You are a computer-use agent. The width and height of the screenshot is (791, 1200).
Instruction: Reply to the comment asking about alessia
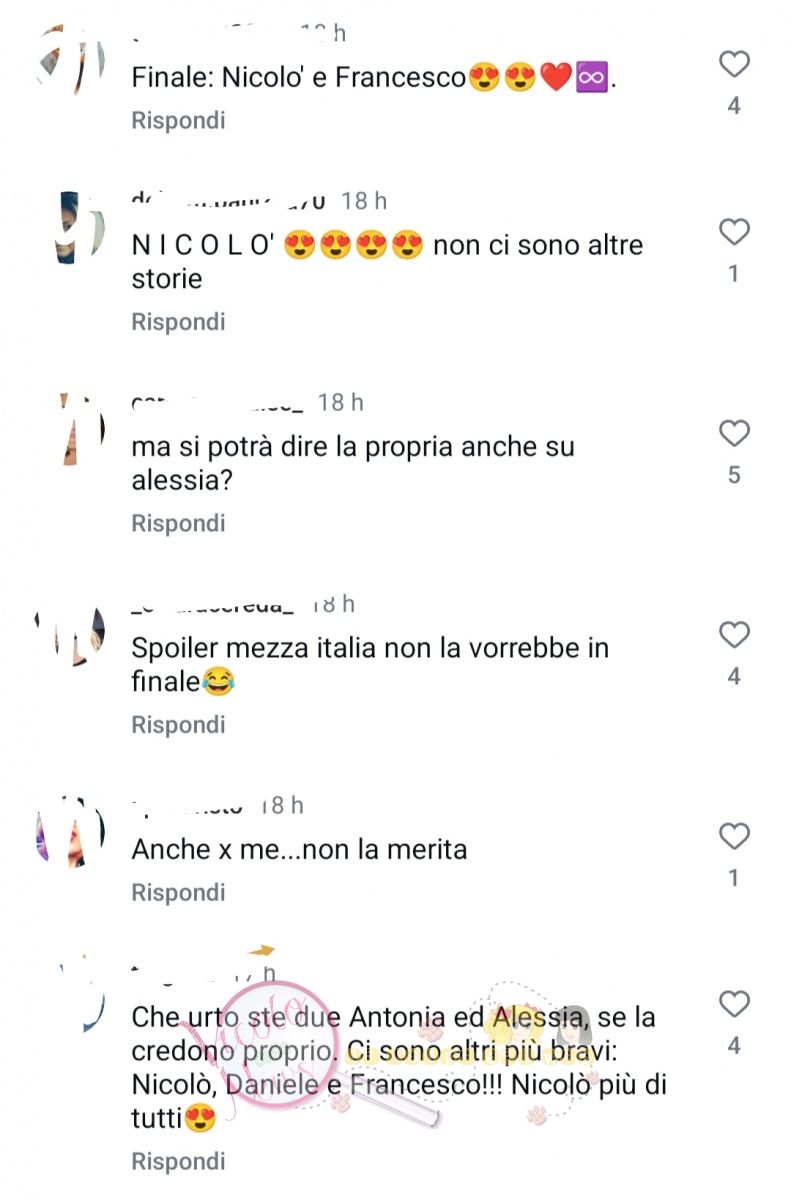pyautogui.click(x=178, y=523)
